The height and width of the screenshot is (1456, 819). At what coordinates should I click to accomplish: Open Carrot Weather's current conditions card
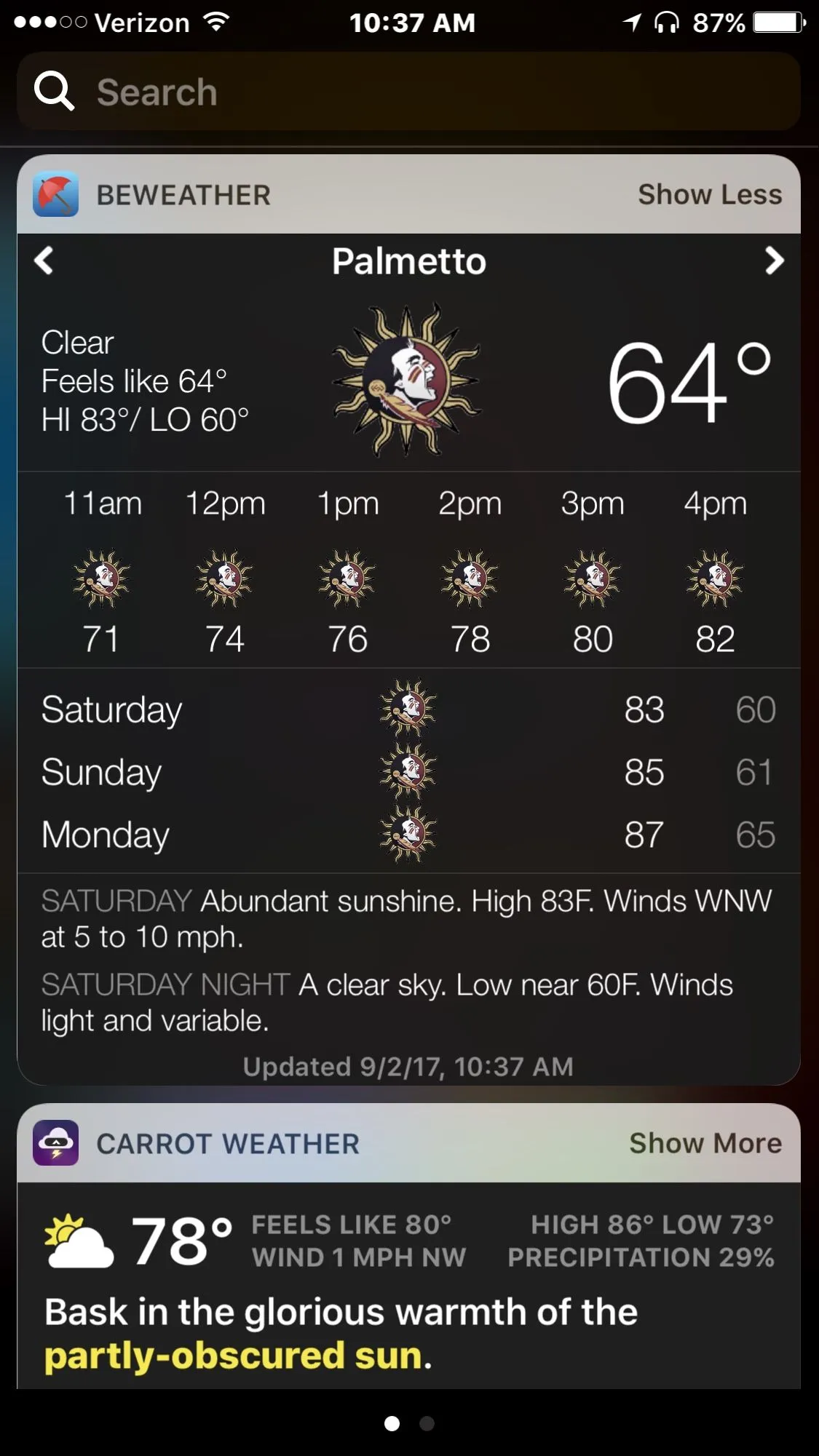pyautogui.click(x=408, y=1284)
